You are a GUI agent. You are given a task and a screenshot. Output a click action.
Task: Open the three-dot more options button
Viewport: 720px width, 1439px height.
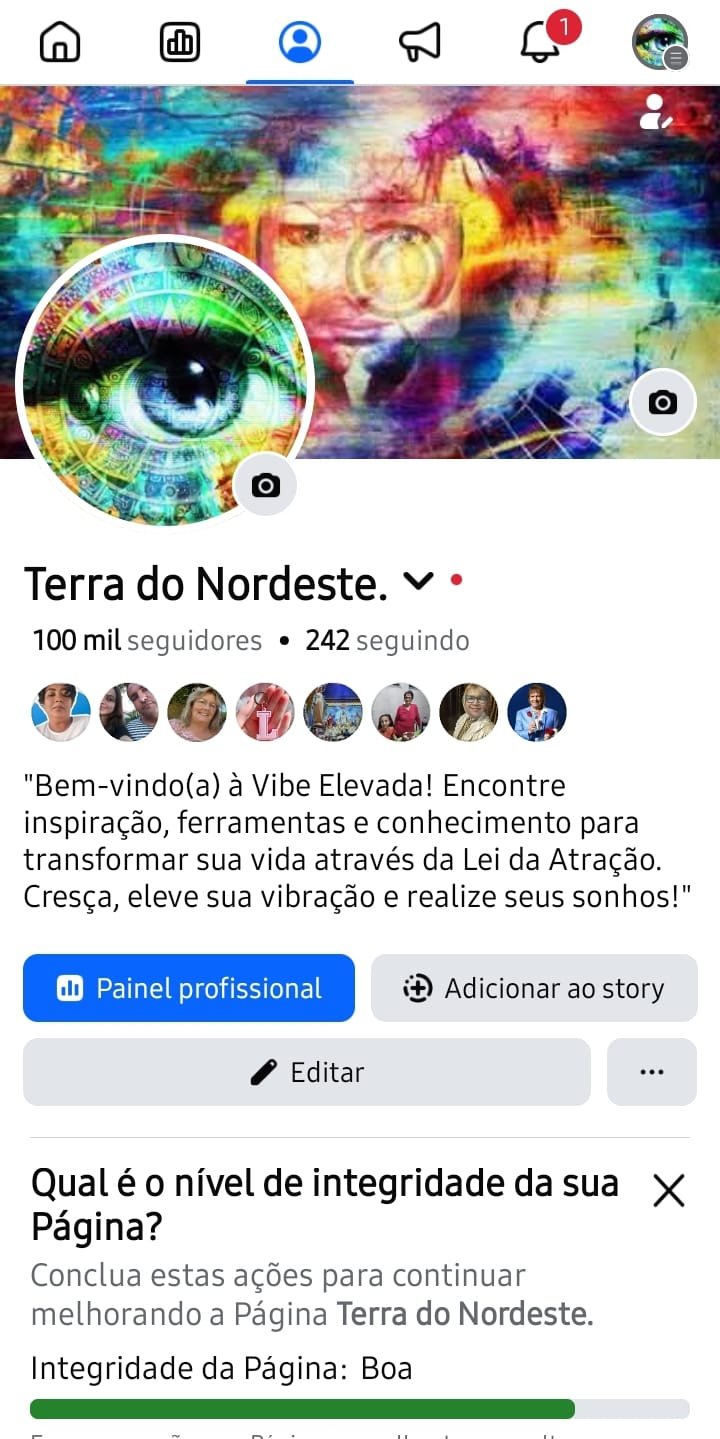pos(652,1072)
